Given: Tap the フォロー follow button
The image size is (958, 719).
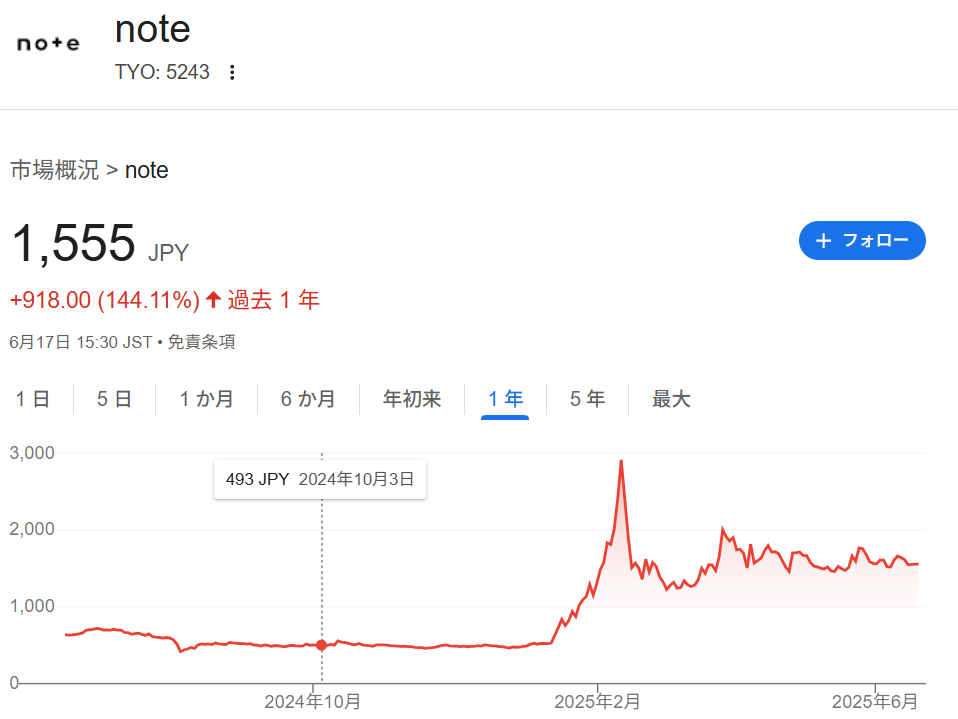Looking at the screenshot, I should (862, 240).
